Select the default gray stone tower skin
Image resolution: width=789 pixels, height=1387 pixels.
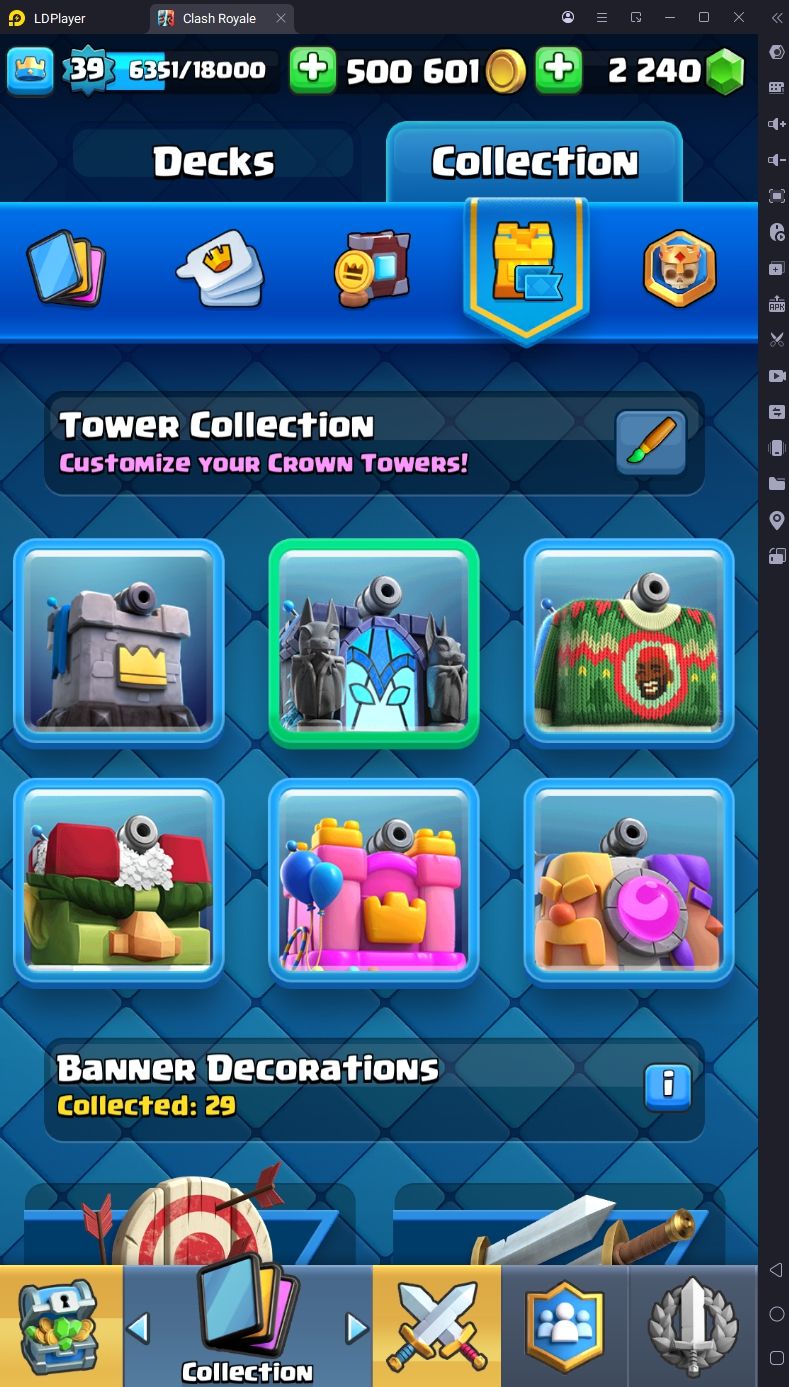tap(118, 642)
